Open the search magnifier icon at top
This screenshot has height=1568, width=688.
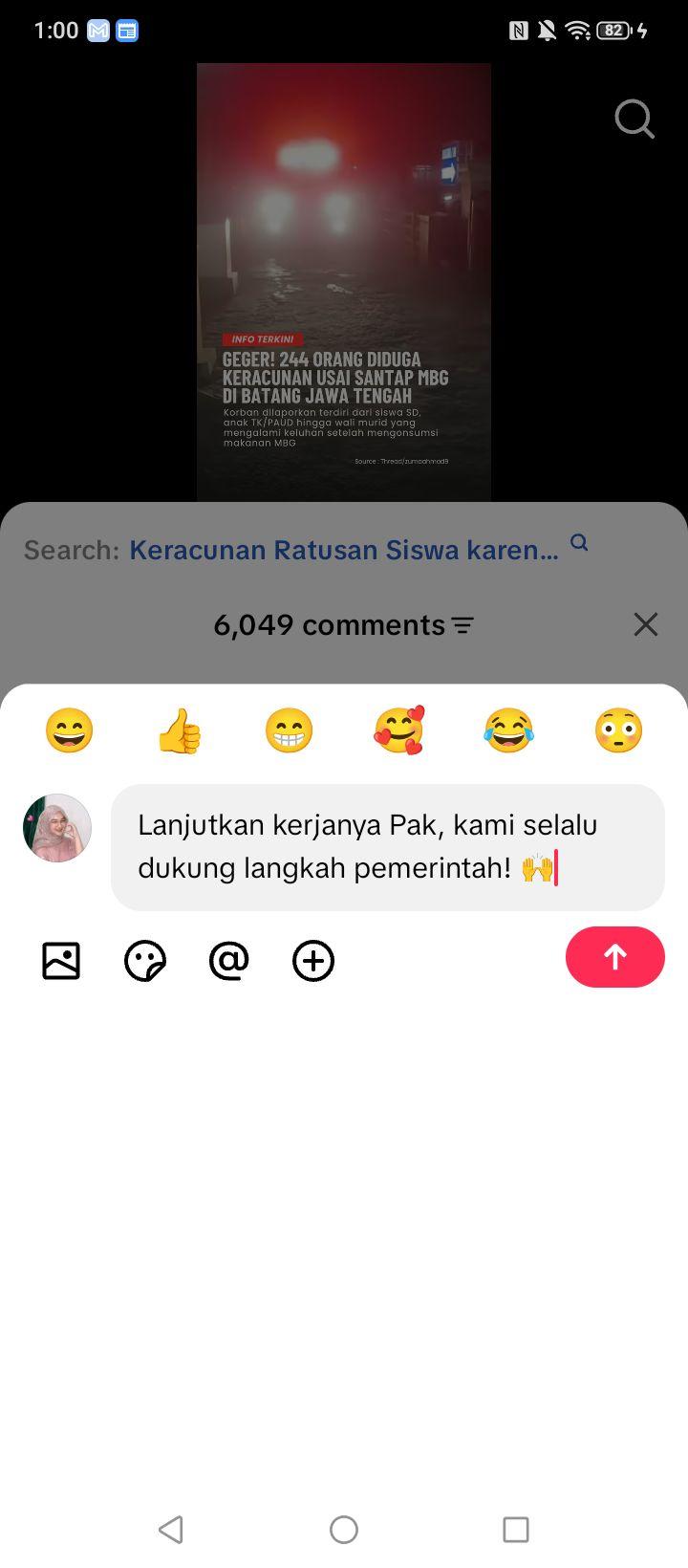[634, 120]
